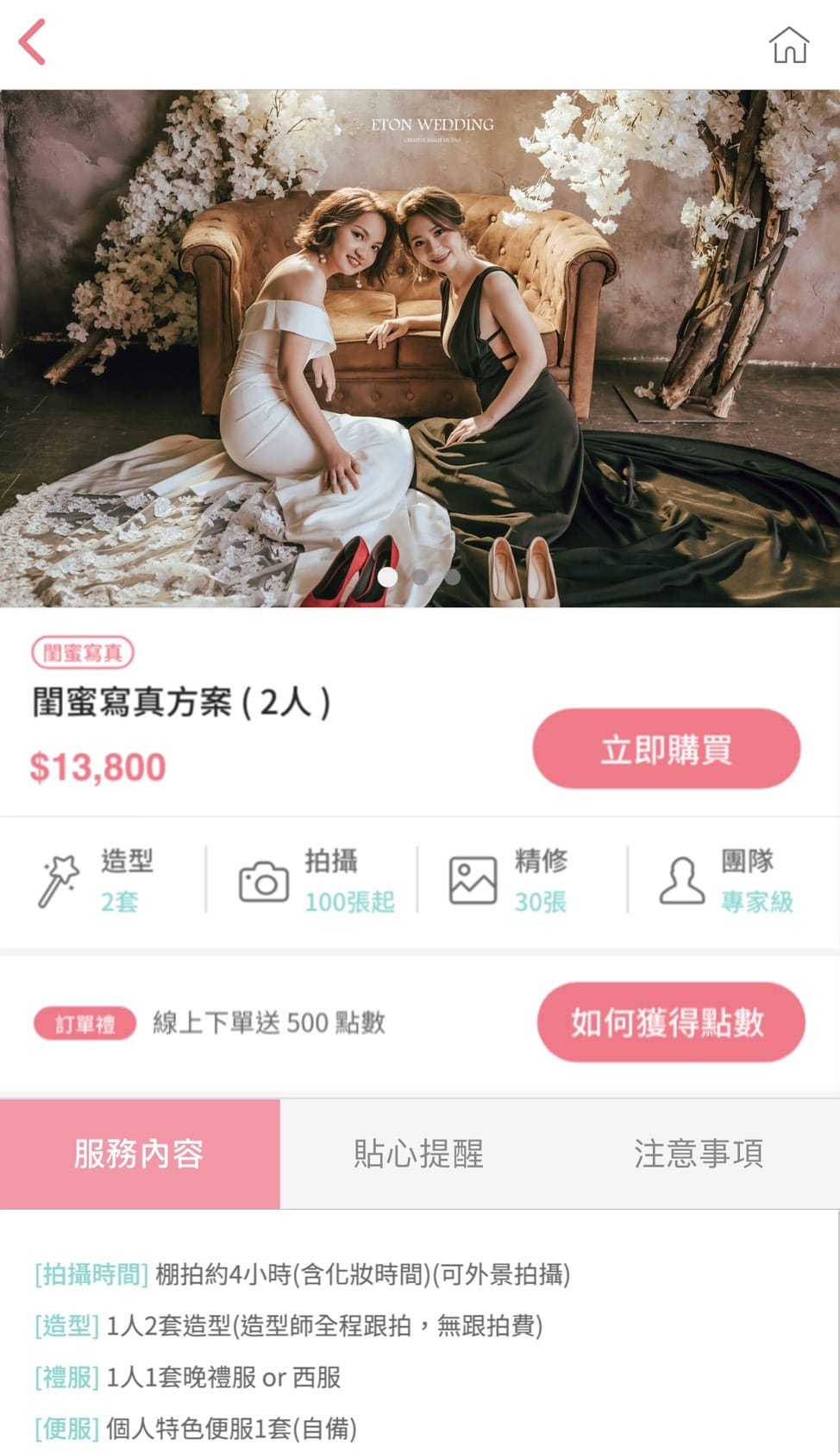Tap the 立即購買 buy now button
The image size is (840, 1453).
point(666,749)
